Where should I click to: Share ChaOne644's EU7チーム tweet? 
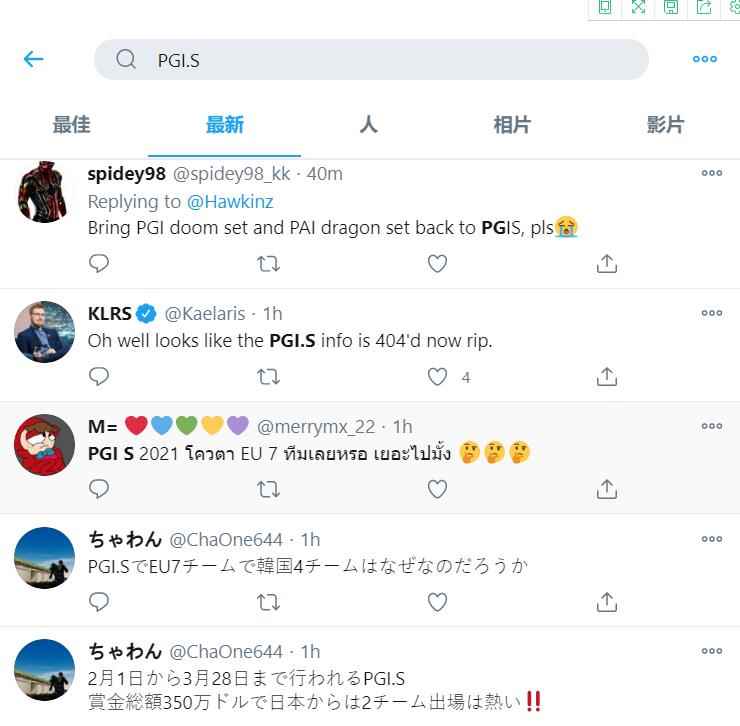tap(606, 602)
